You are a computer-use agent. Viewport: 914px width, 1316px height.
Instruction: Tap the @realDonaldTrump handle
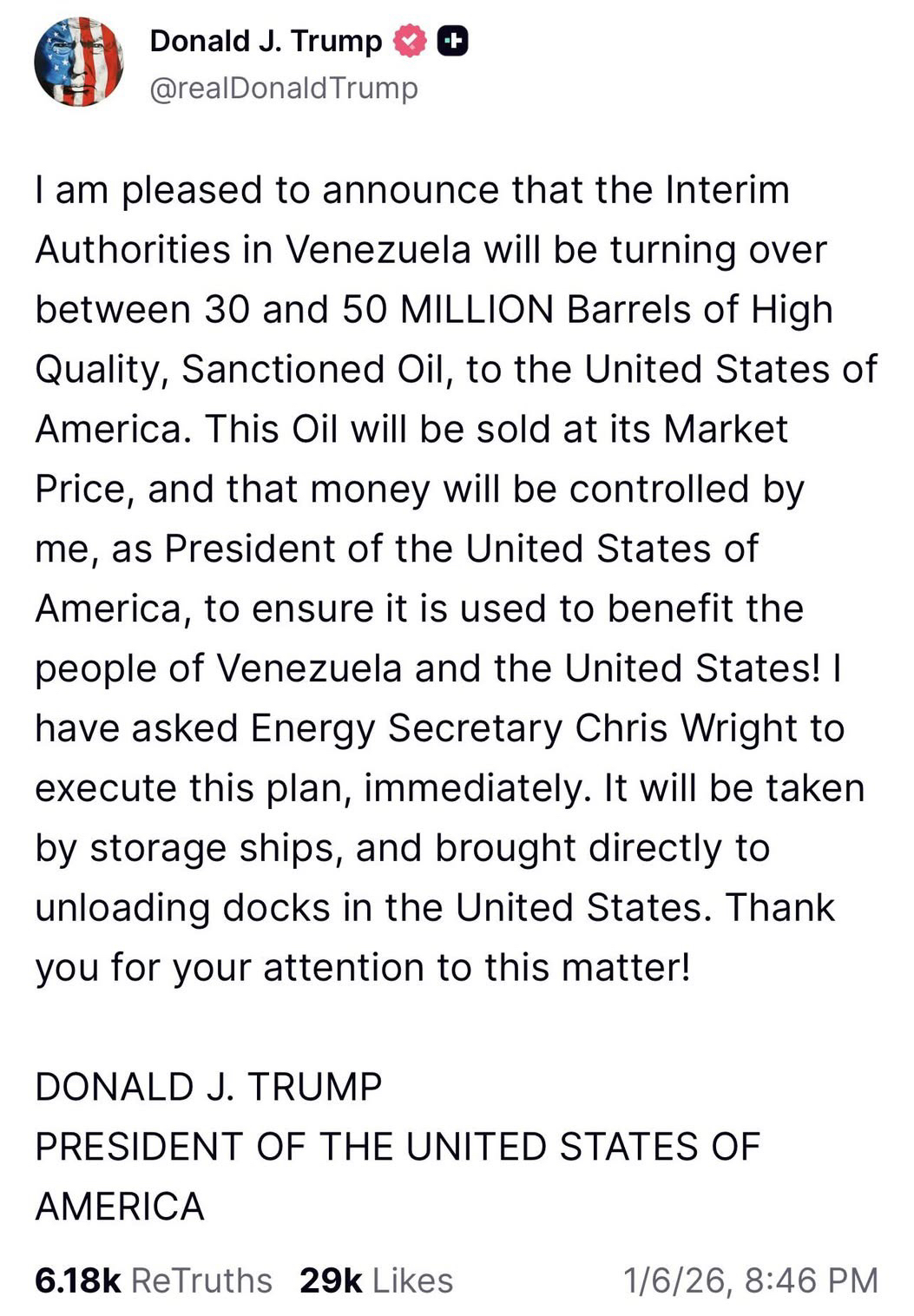(x=284, y=89)
